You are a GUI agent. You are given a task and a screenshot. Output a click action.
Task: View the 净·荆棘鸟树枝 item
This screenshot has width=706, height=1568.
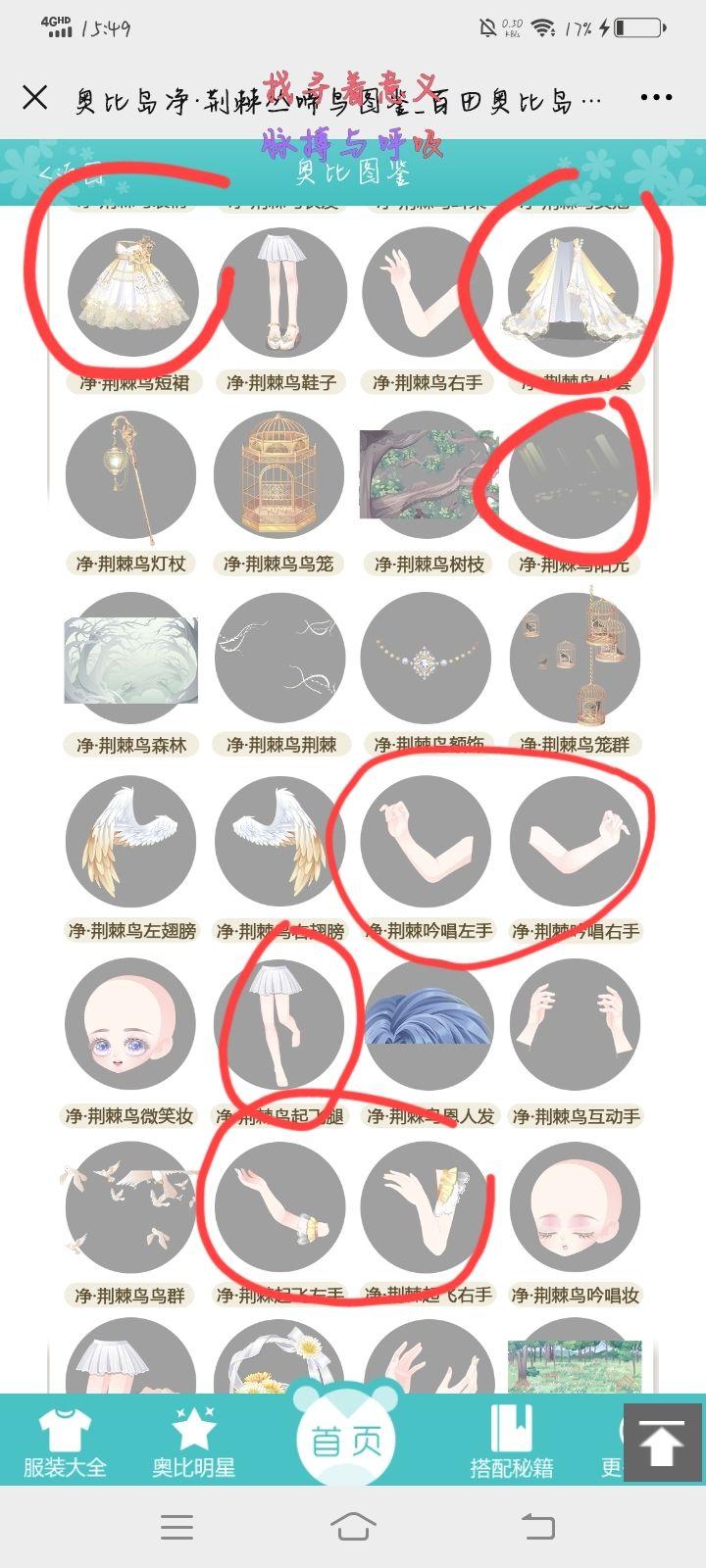point(427,477)
